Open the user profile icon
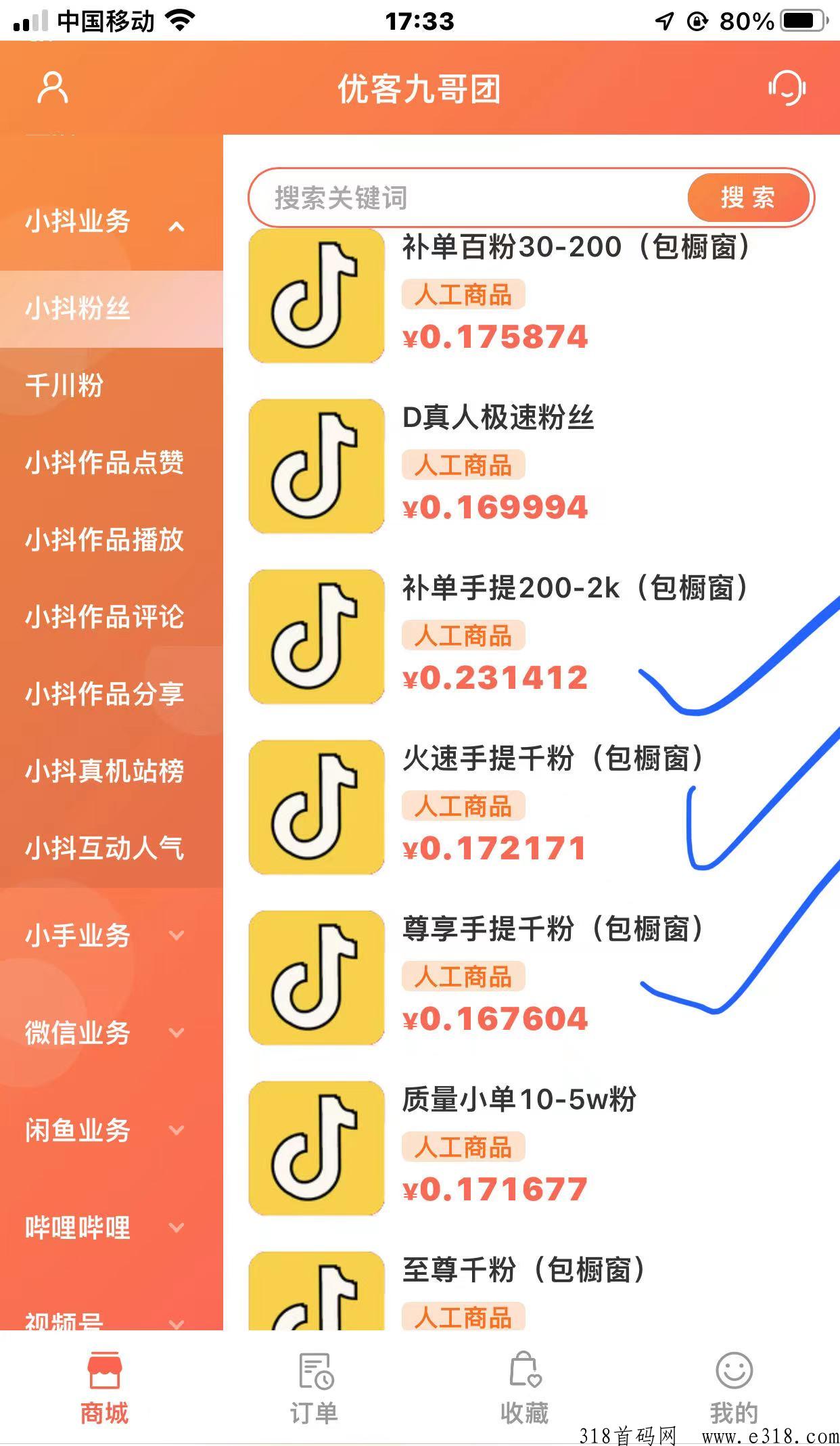The width and height of the screenshot is (840, 1446). tap(52, 88)
